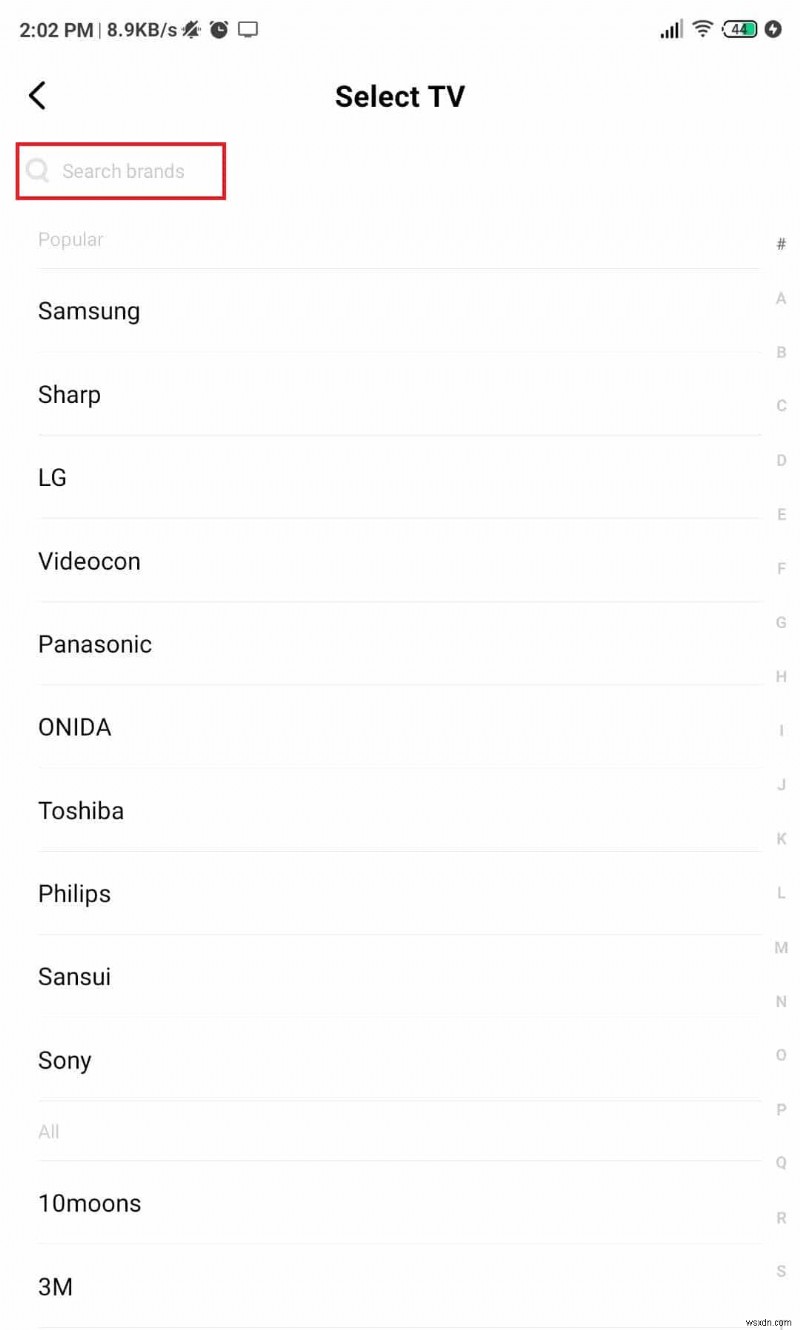Viewport: 800px width, 1330px height.
Task: Tap the Wi-Fi icon in status bar
Action: click(x=701, y=29)
